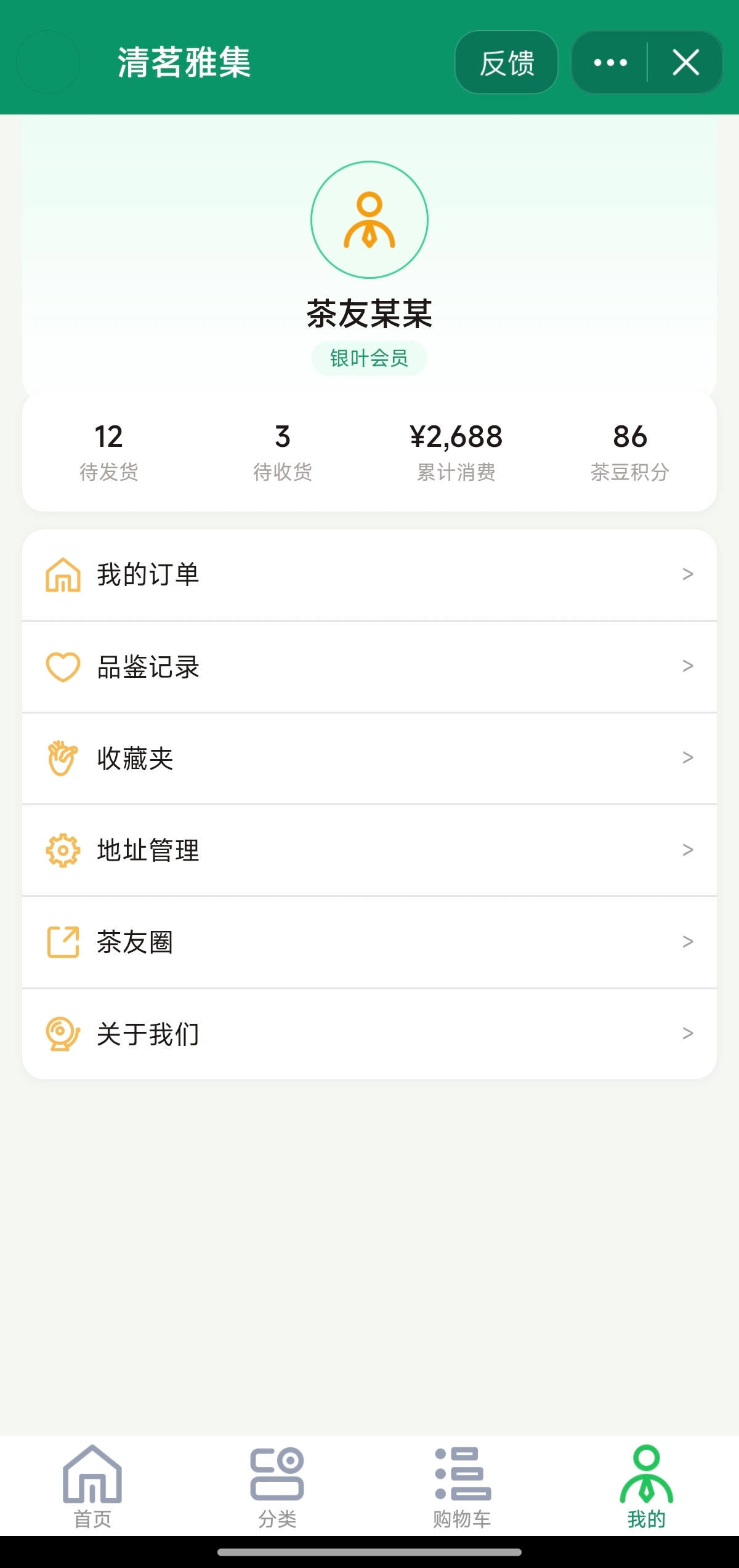
Task: Tap the 反馈 feedback button
Action: point(506,62)
